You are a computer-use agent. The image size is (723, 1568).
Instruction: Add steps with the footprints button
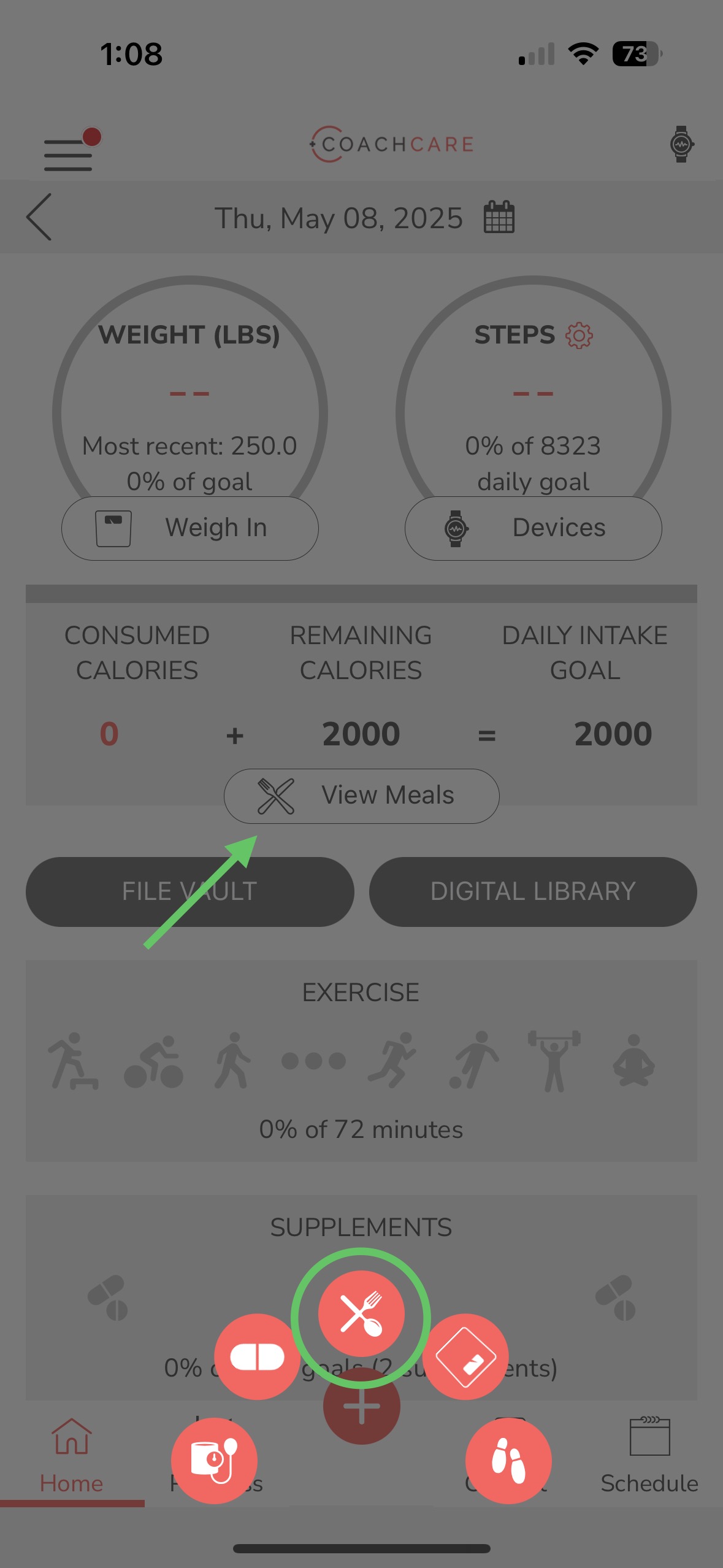coord(508,1460)
